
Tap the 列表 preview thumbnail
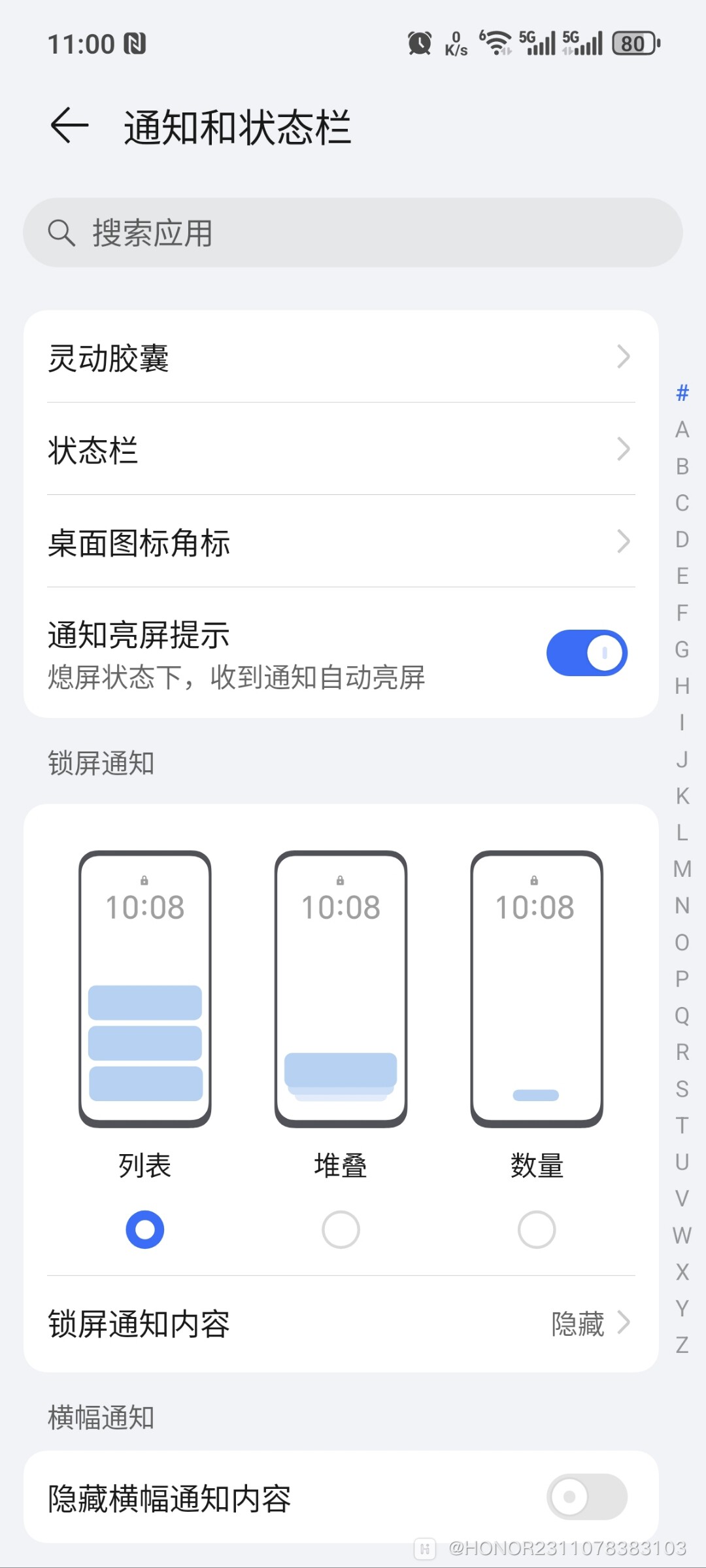pyautogui.click(x=144, y=987)
